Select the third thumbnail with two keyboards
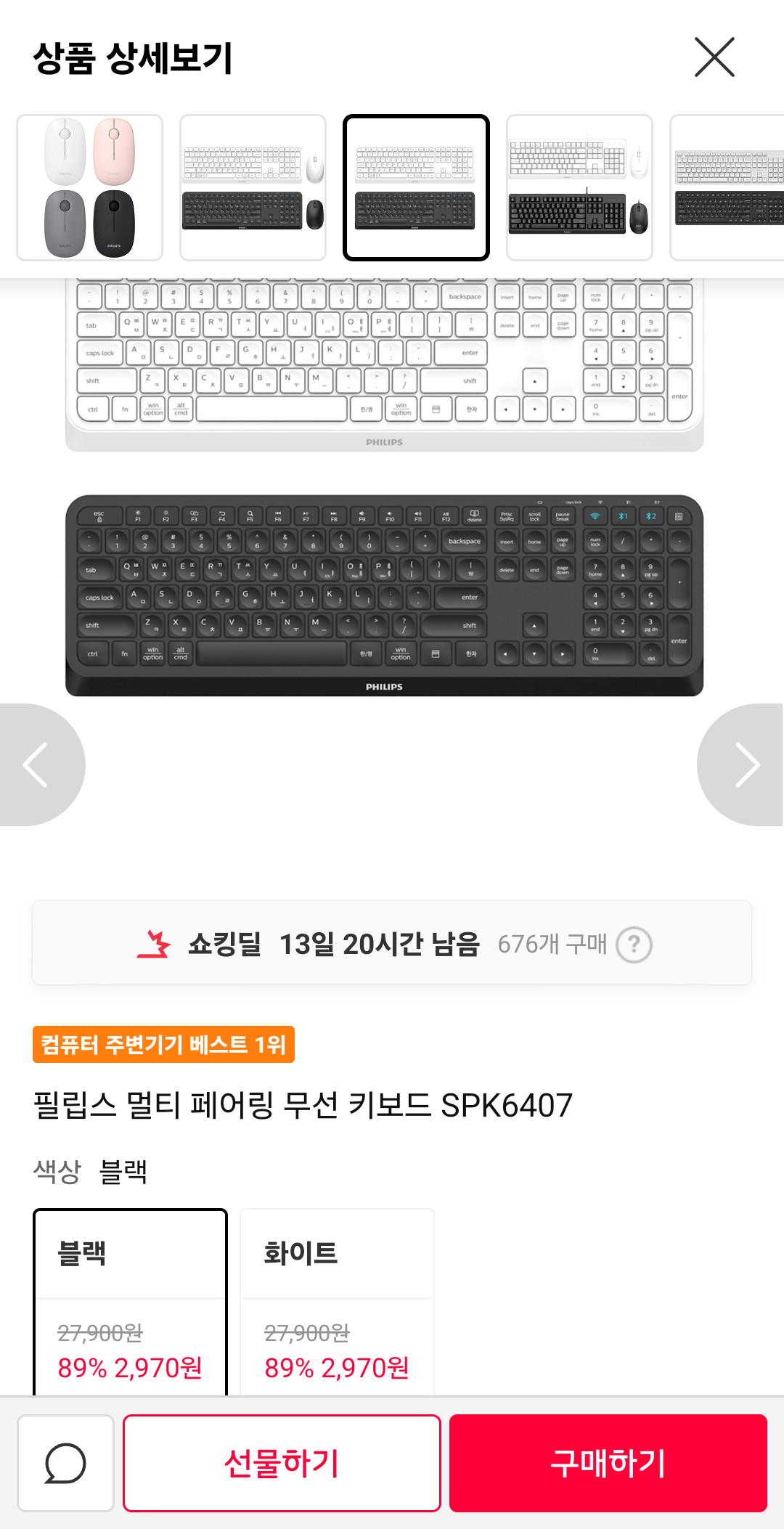Screen dimensions: 784x1529 pos(417,187)
